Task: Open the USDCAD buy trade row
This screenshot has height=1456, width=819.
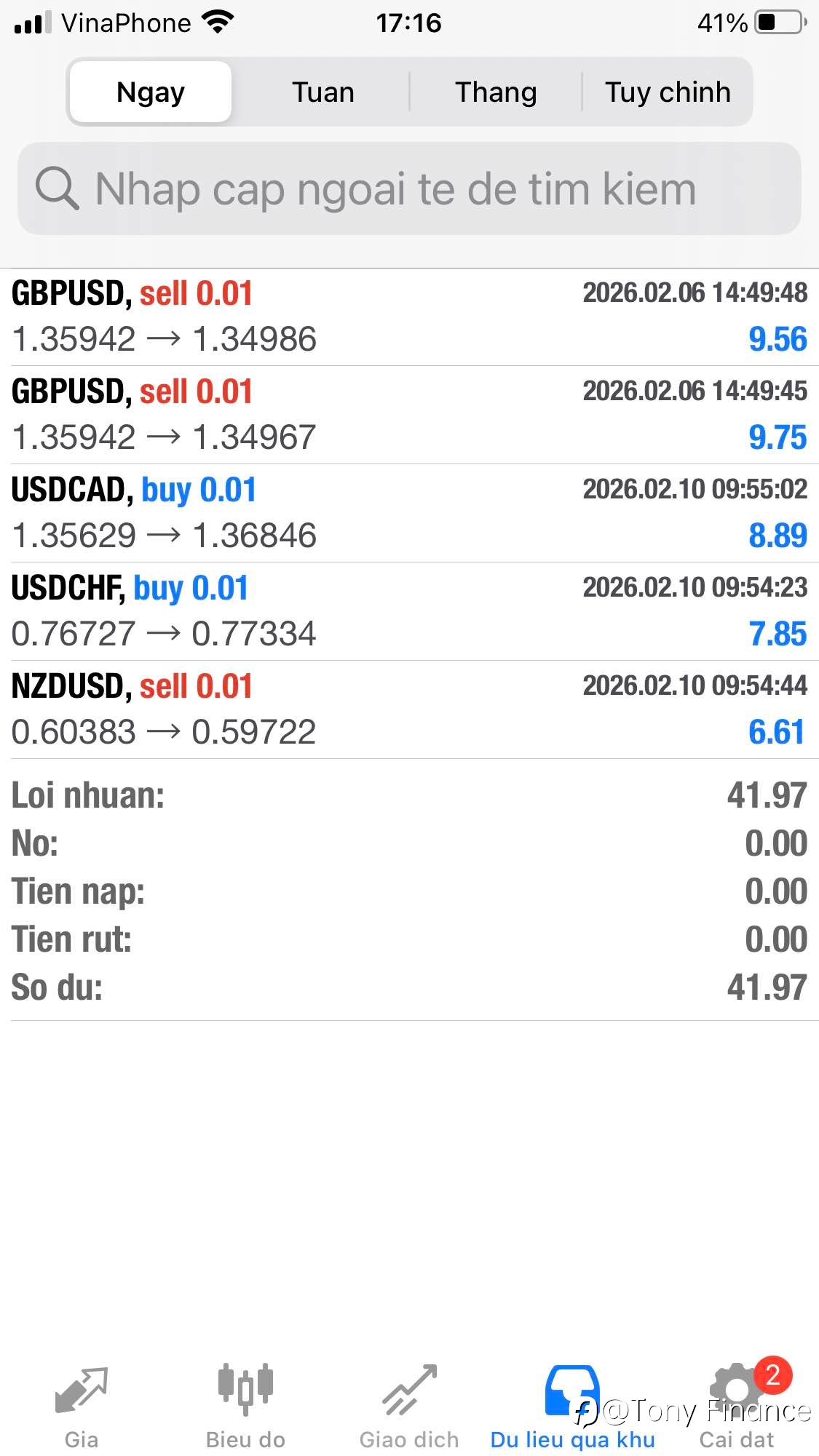Action: (x=409, y=513)
